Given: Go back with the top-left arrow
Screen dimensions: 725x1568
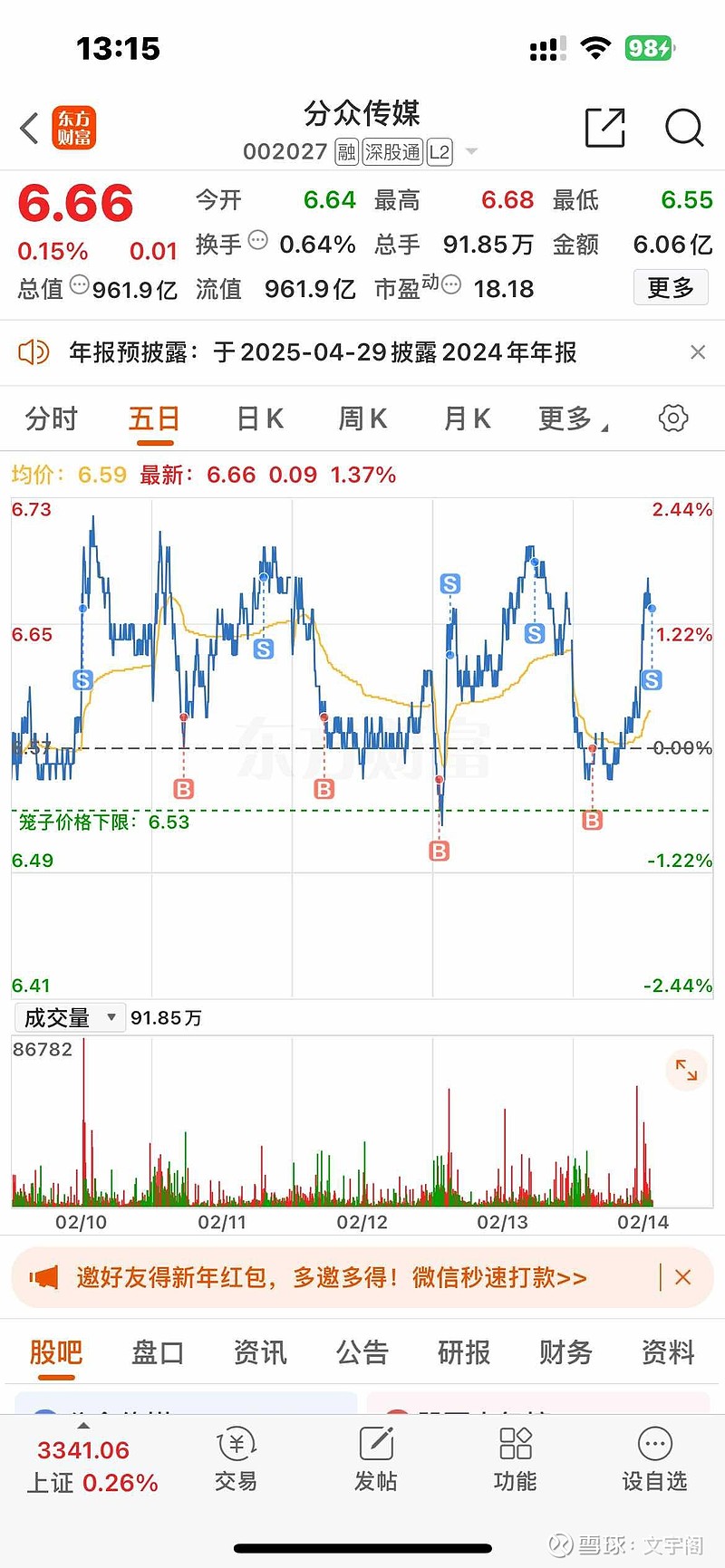Looking at the screenshot, I should coord(30,128).
